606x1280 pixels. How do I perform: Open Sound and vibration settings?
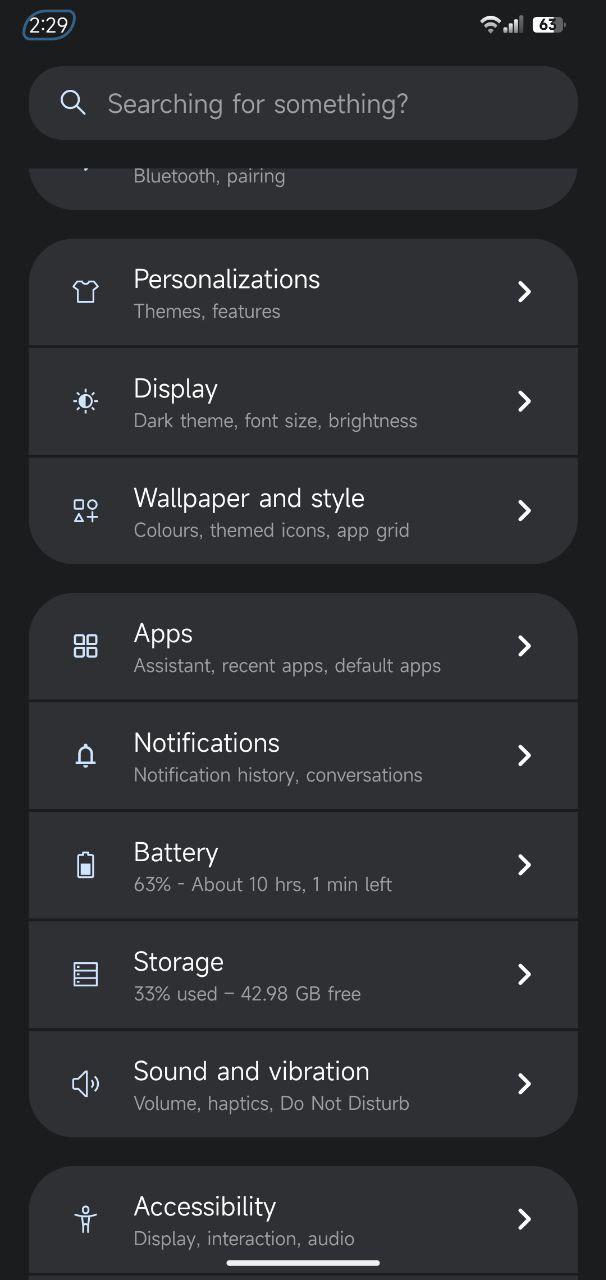pyautogui.click(x=303, y=1084)
